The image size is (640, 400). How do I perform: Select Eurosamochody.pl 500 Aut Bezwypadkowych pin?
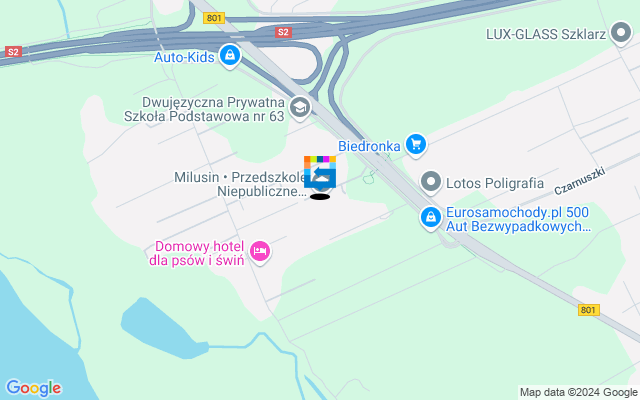[431, 216]
